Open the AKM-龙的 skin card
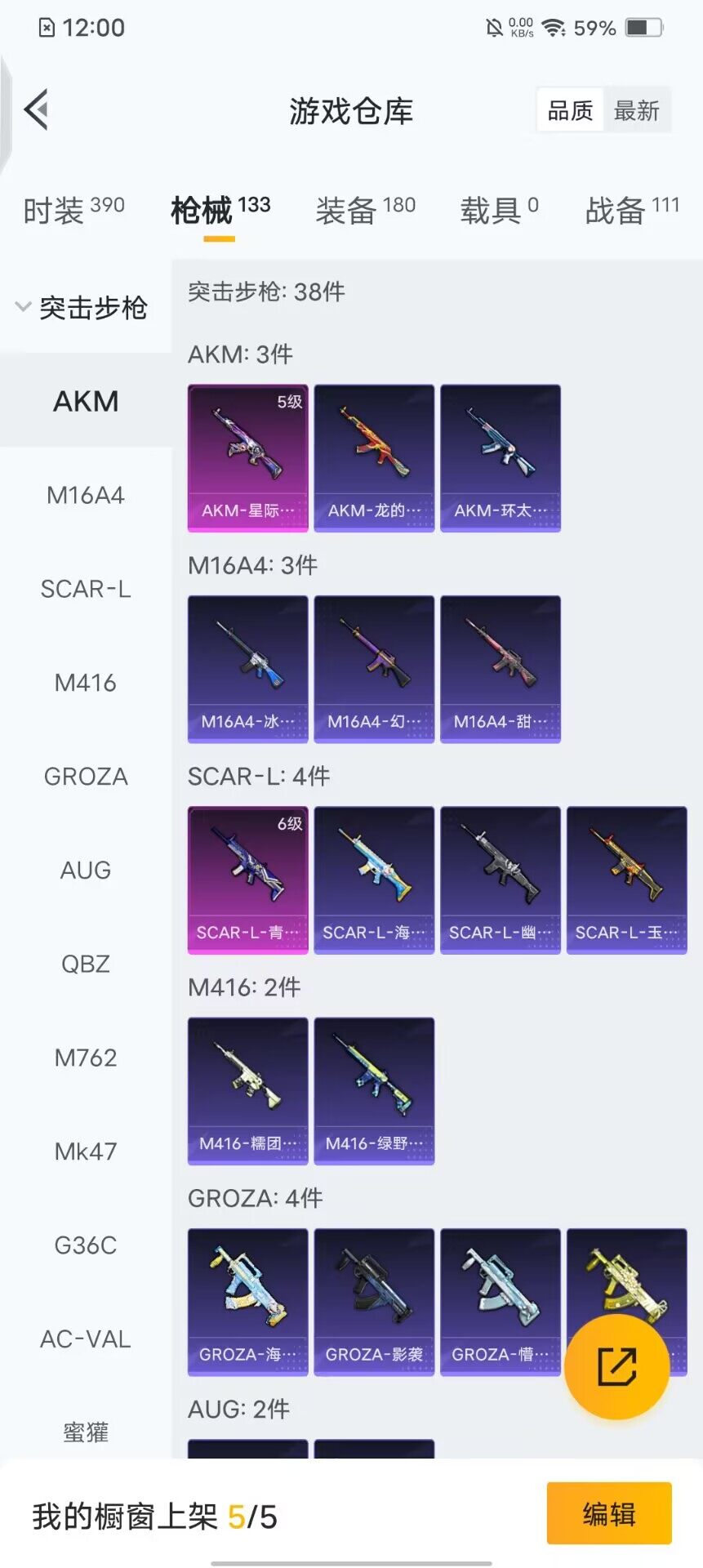Viewport: 703px width, 1568px height. (374, 457)
